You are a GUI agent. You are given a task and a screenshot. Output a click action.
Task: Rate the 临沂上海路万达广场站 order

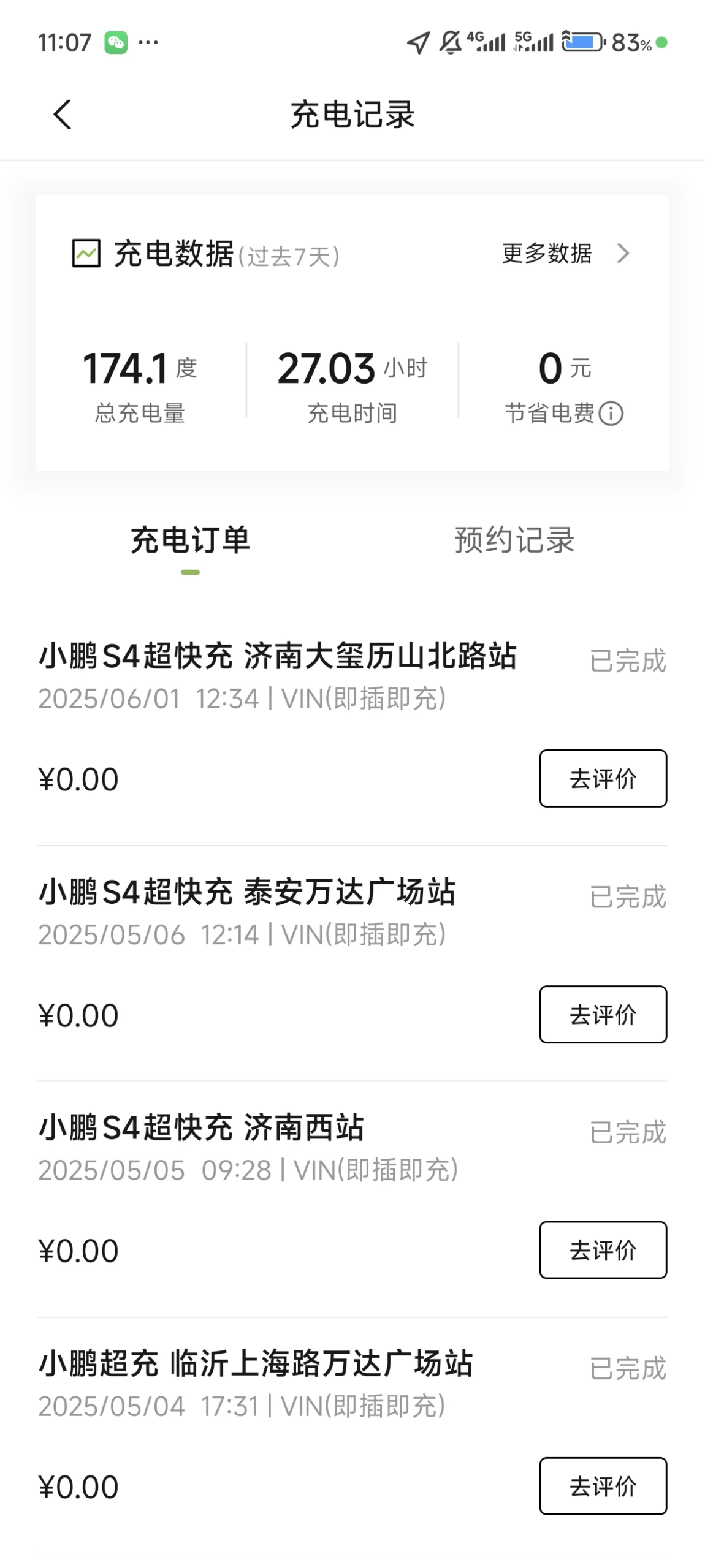tap(603, 1486)
